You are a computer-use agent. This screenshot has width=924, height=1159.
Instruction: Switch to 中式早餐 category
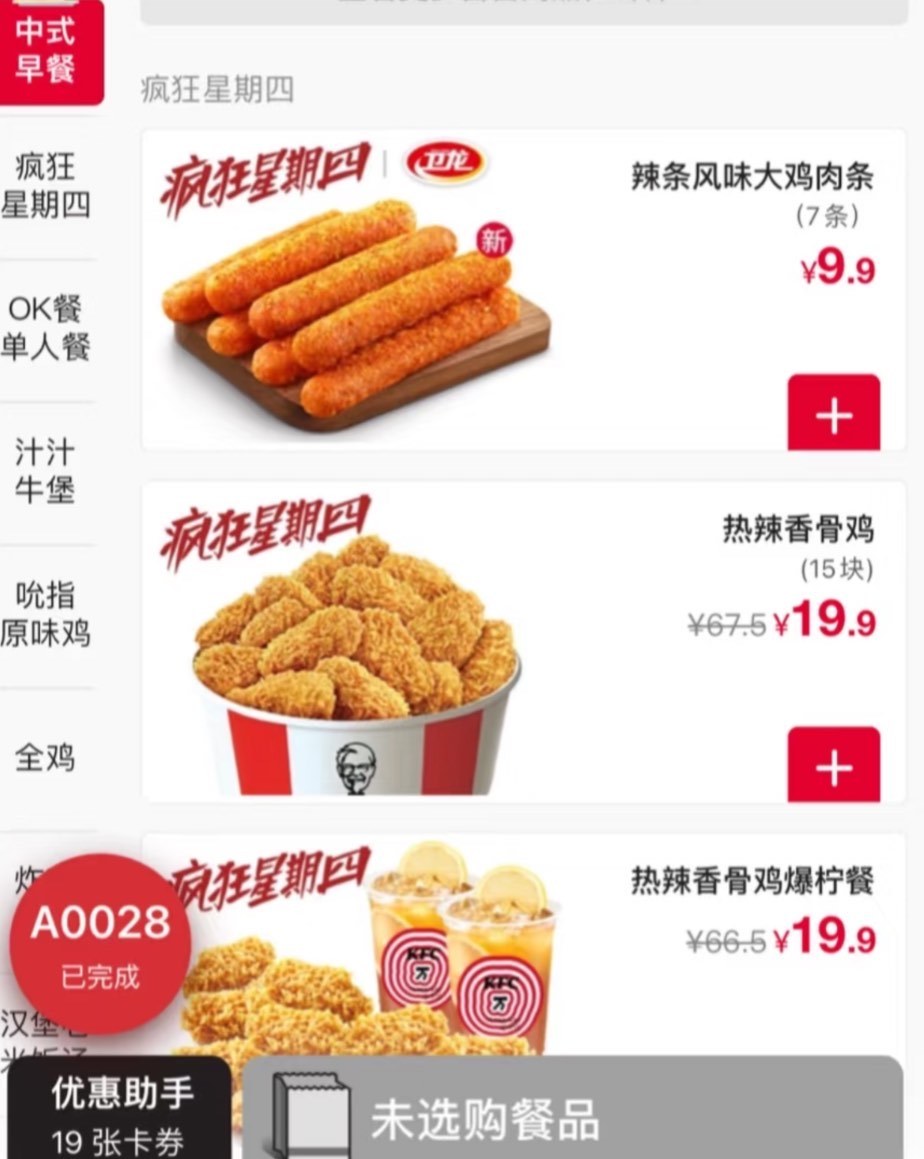pos(46,52)
